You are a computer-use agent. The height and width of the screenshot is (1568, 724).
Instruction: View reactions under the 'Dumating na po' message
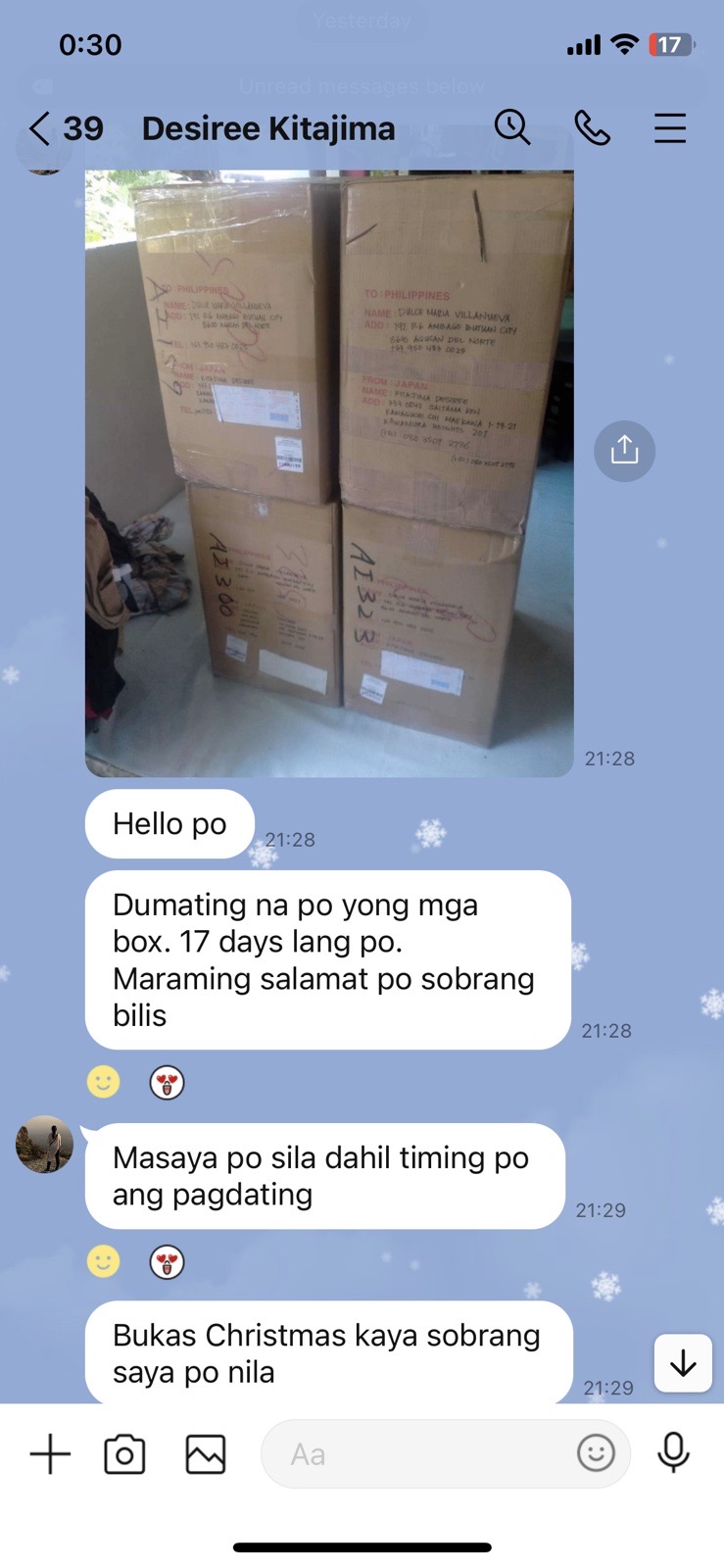click(135, 1082)
